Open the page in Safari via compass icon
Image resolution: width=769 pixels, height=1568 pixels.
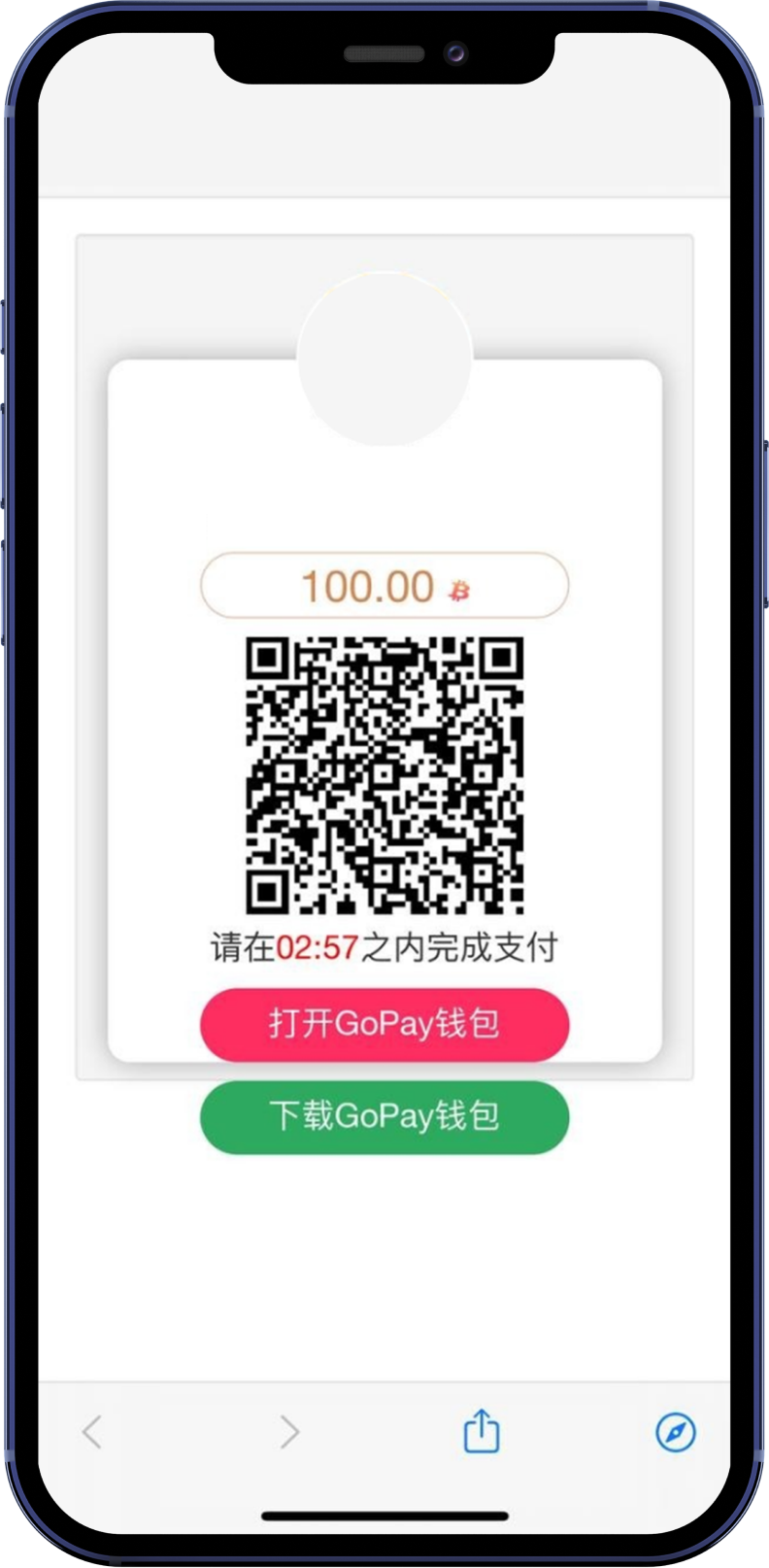(676, 1432)
